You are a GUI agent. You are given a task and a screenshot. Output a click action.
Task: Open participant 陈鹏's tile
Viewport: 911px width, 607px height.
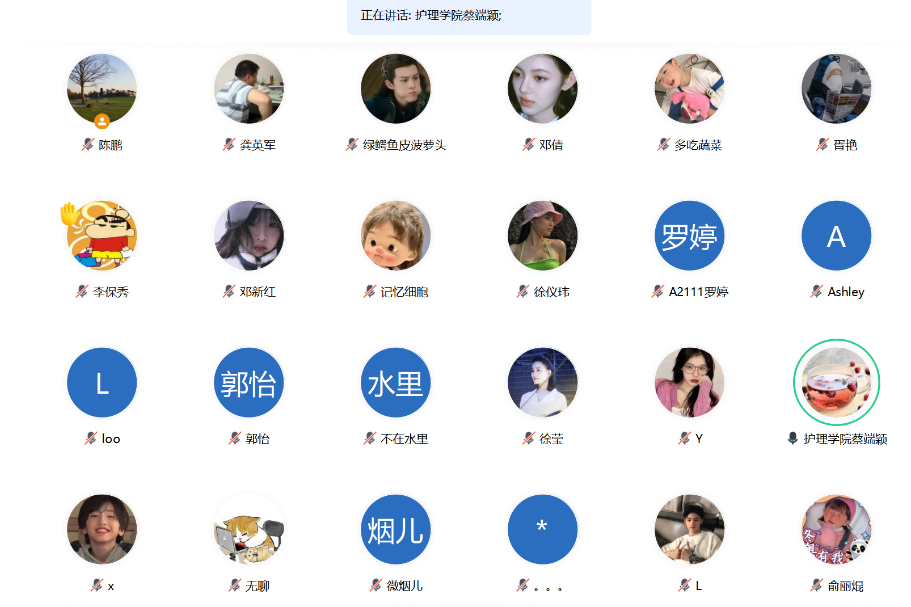(x=102, y=90)
